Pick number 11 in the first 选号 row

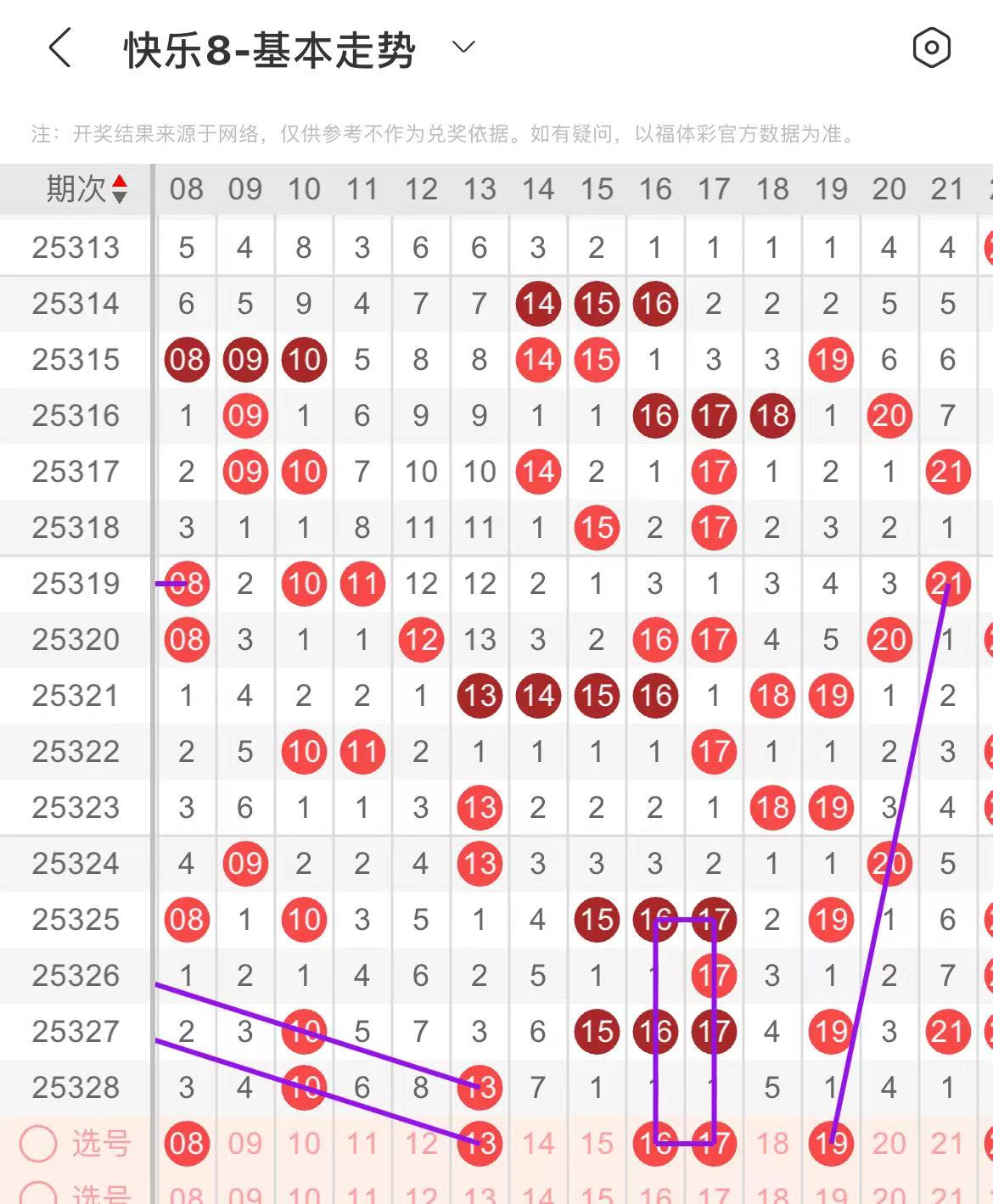tap(362, 1144)
